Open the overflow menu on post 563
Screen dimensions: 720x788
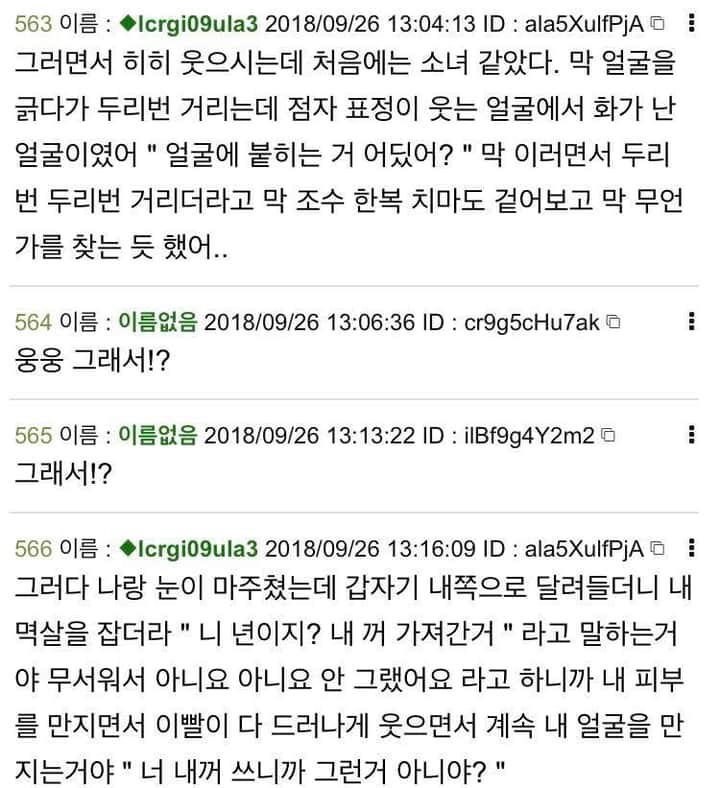[691, 22]
